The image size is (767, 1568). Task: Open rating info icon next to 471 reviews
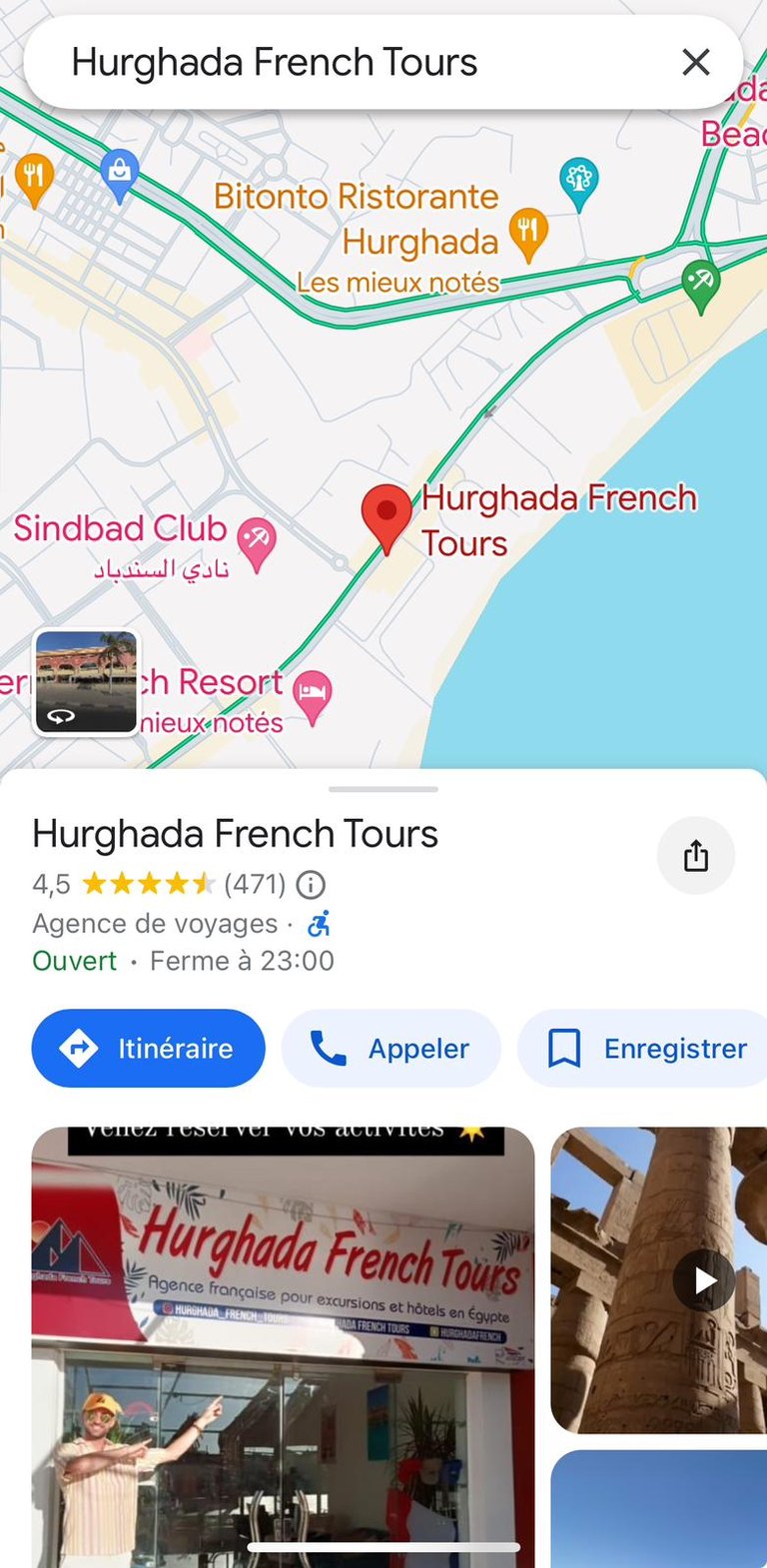click(x=312, y=884)
